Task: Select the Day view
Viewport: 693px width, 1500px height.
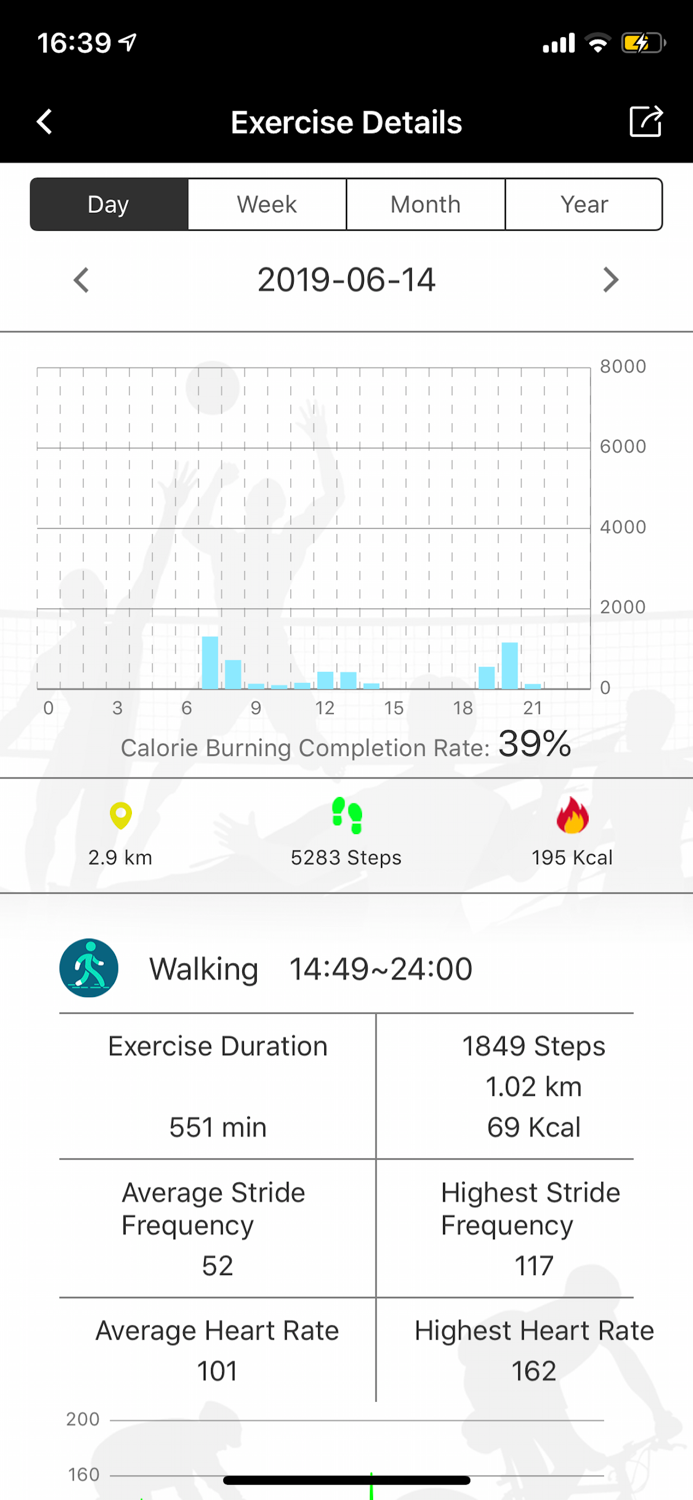Action: click(108, 204)
